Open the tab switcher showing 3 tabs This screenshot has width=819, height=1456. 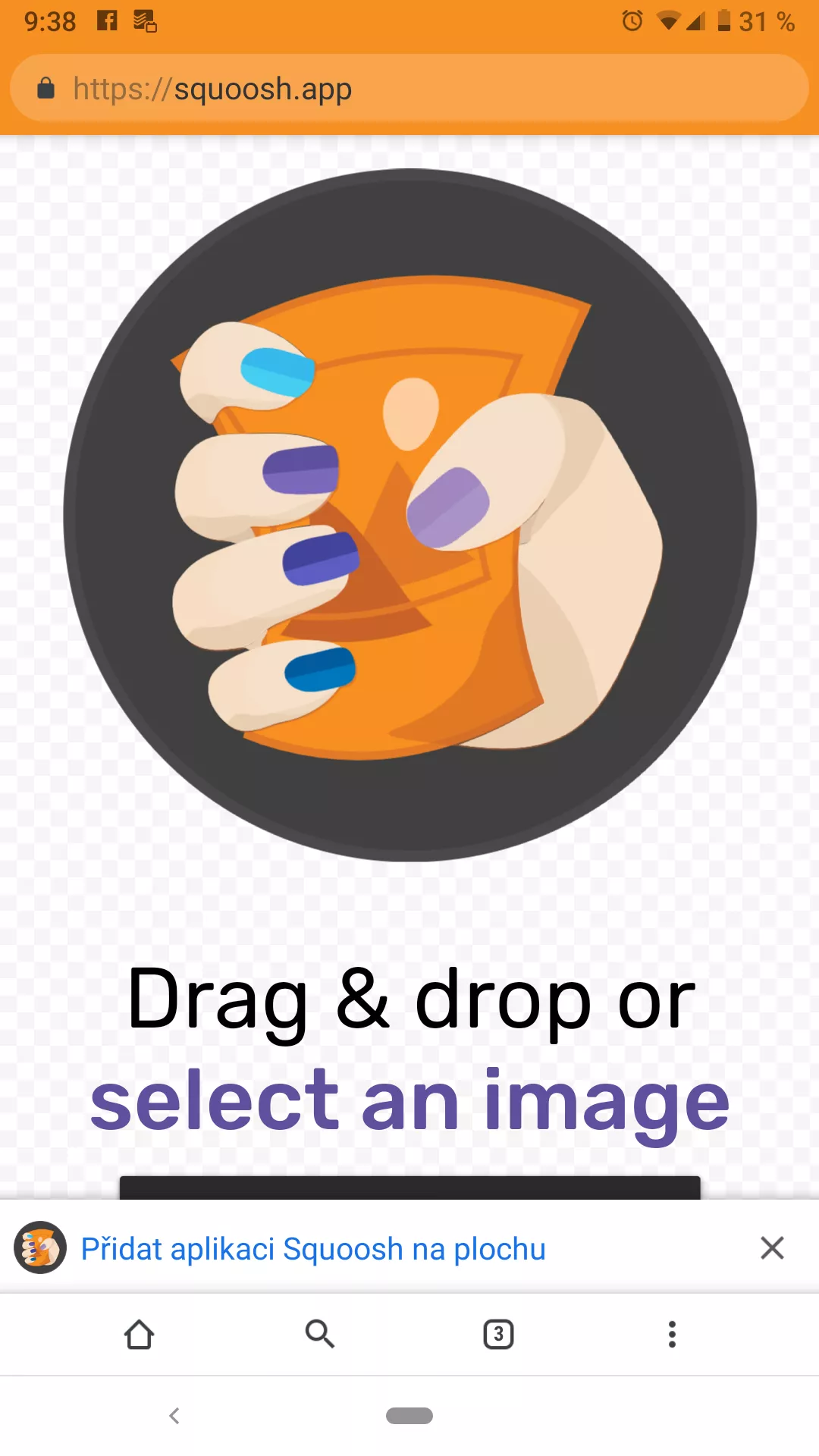coord(498,1334)
